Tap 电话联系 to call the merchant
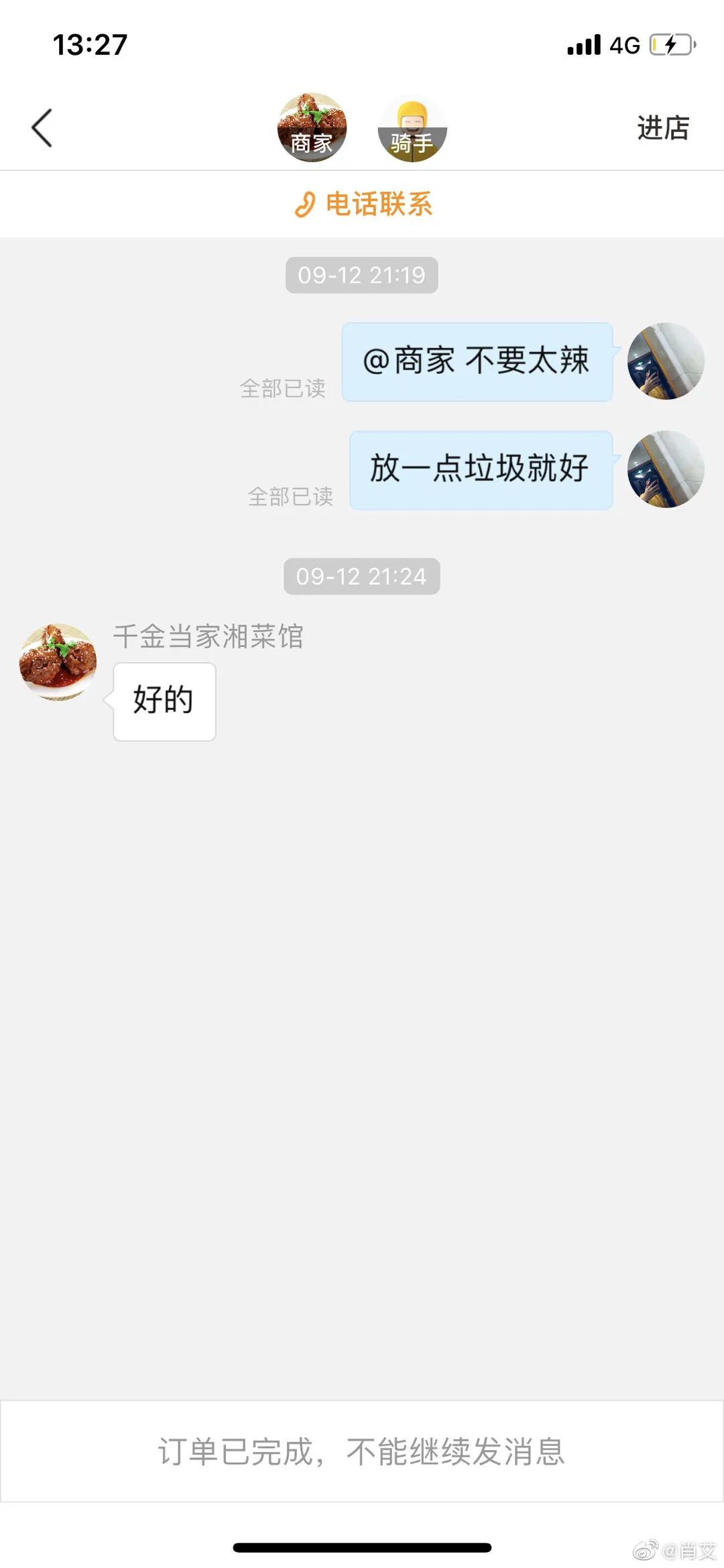The height and width of the screenshot is (1568, 724). click(x=379, y=203)
